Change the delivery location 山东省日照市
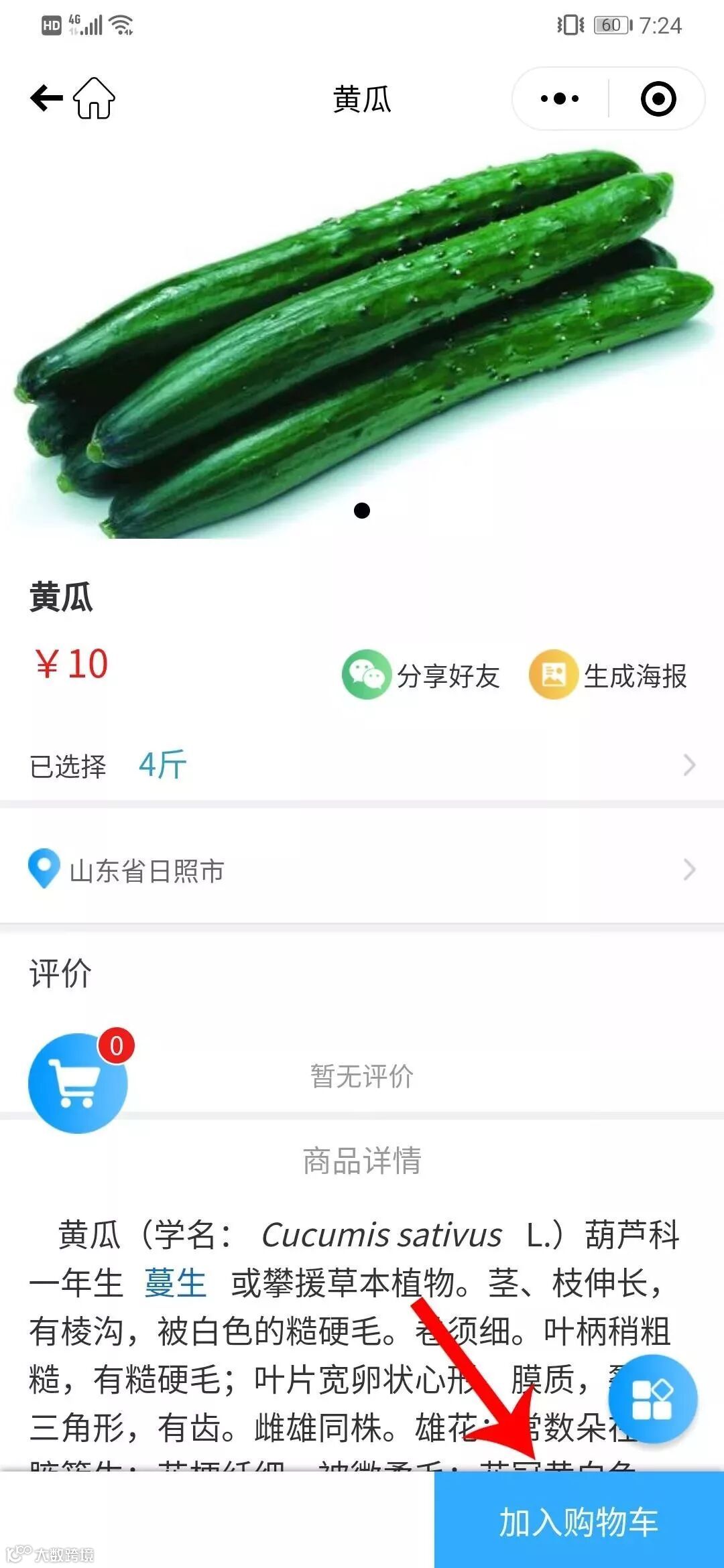The image size is (724, 1568). [362, 870]
